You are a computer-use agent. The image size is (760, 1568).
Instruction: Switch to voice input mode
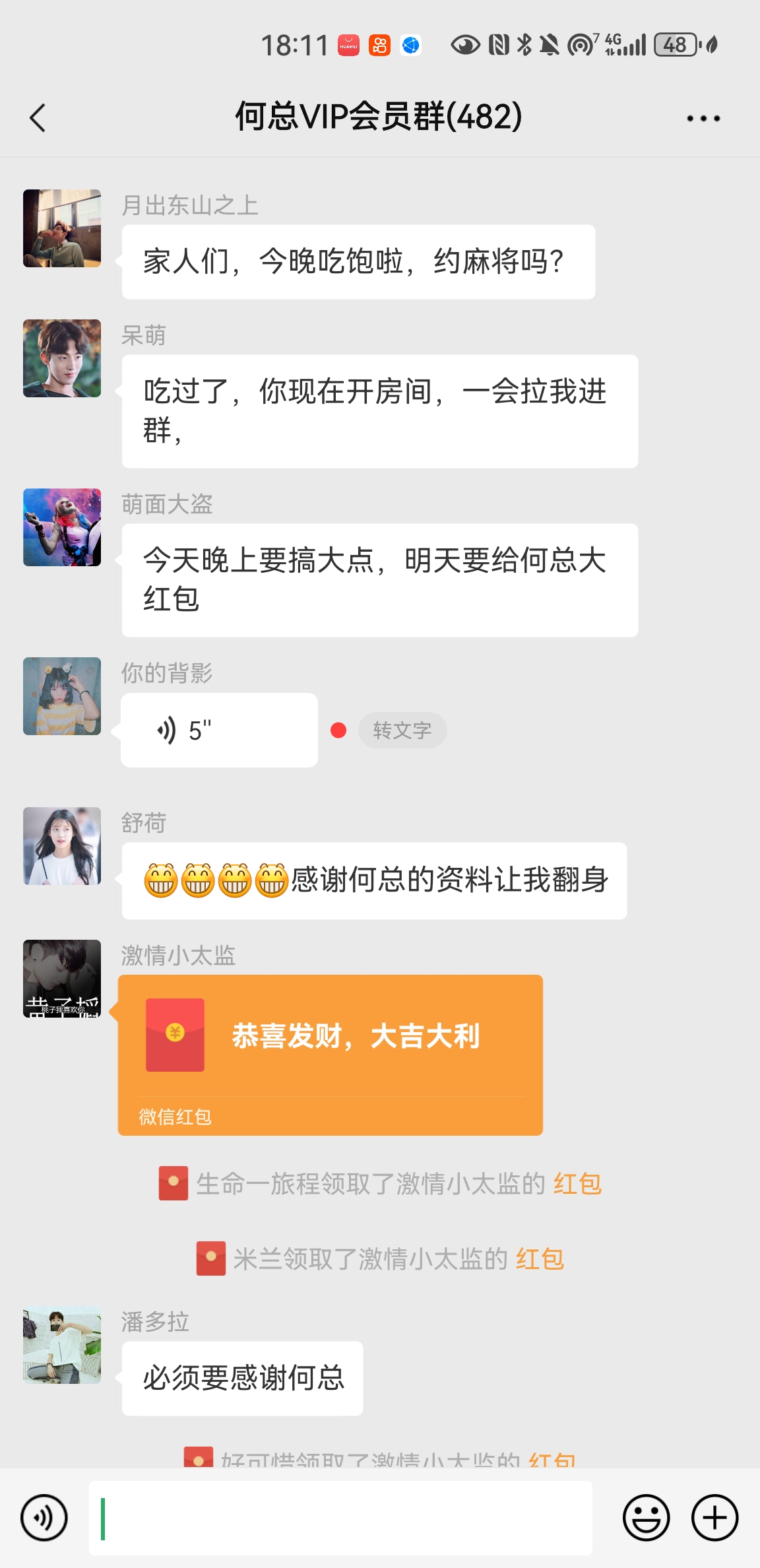44,1518
